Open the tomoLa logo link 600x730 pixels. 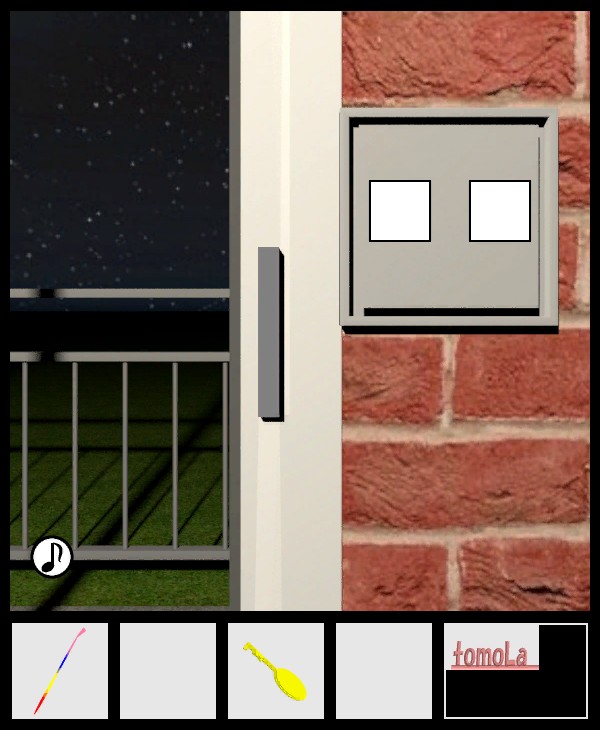[492, 655]
